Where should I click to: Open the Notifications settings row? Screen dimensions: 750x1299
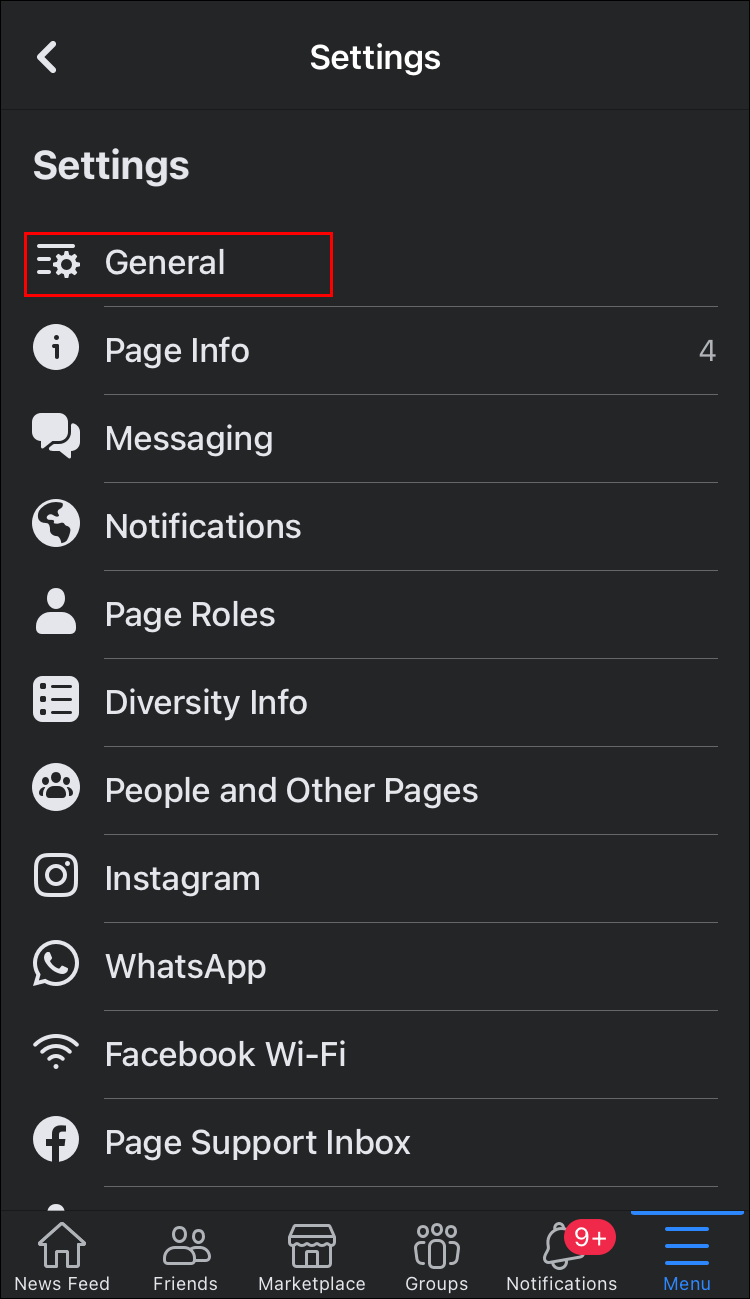pyautogui.click(x=203, y=527)
